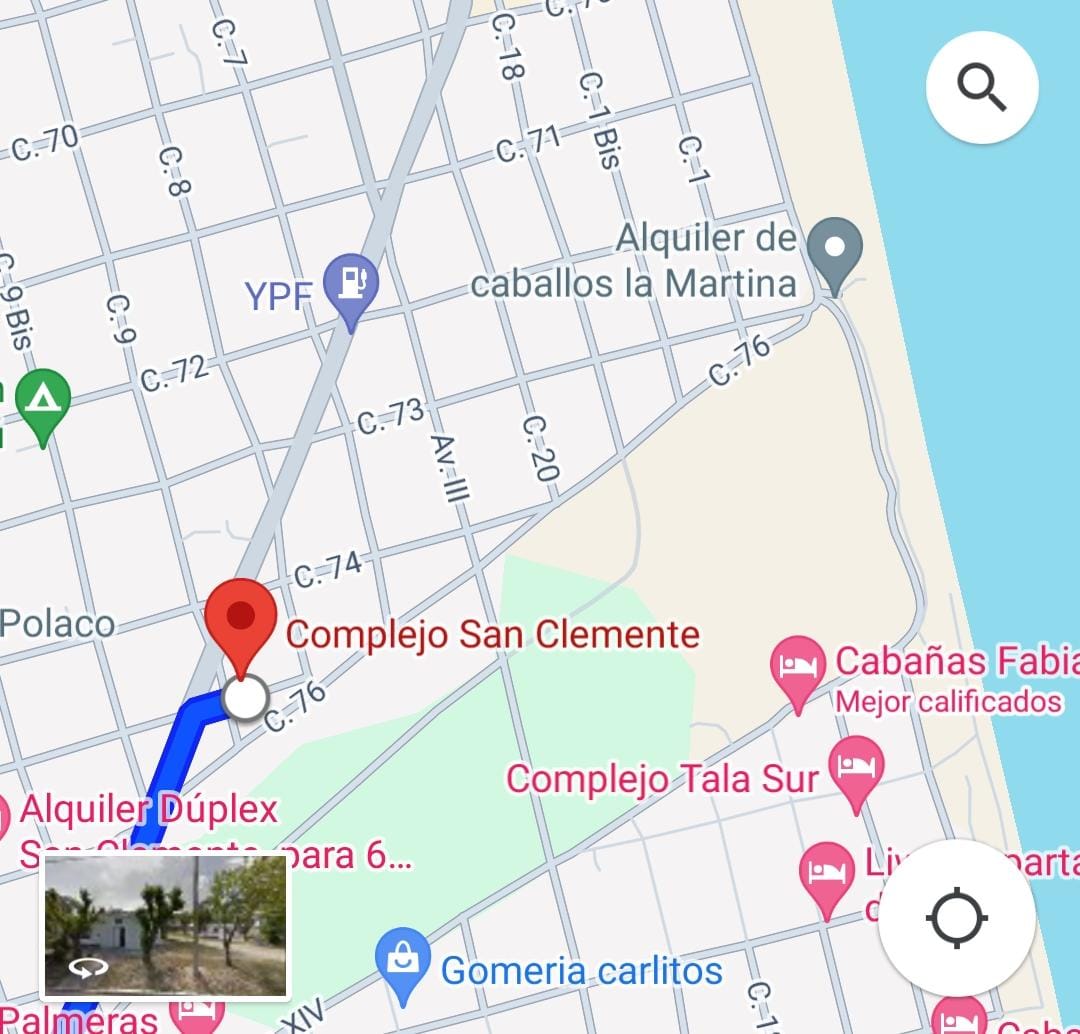Open the search magnifier button
The image size is (1080, 1034).
(982, 88)
